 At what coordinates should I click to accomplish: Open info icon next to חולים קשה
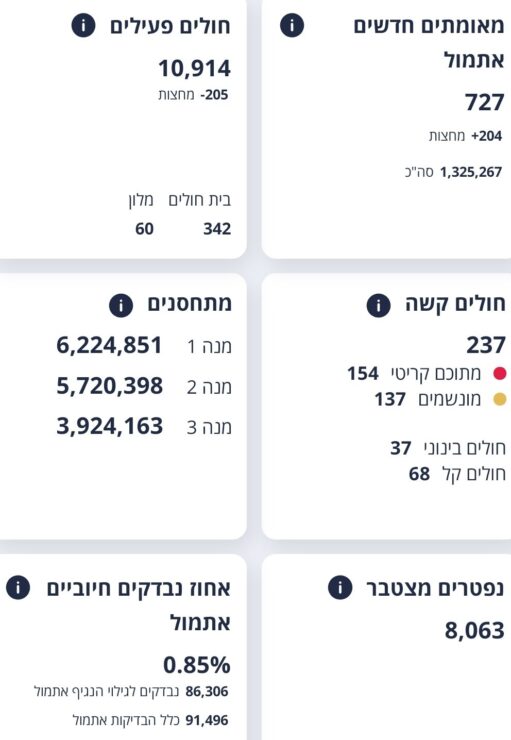[x=378, y=305]
